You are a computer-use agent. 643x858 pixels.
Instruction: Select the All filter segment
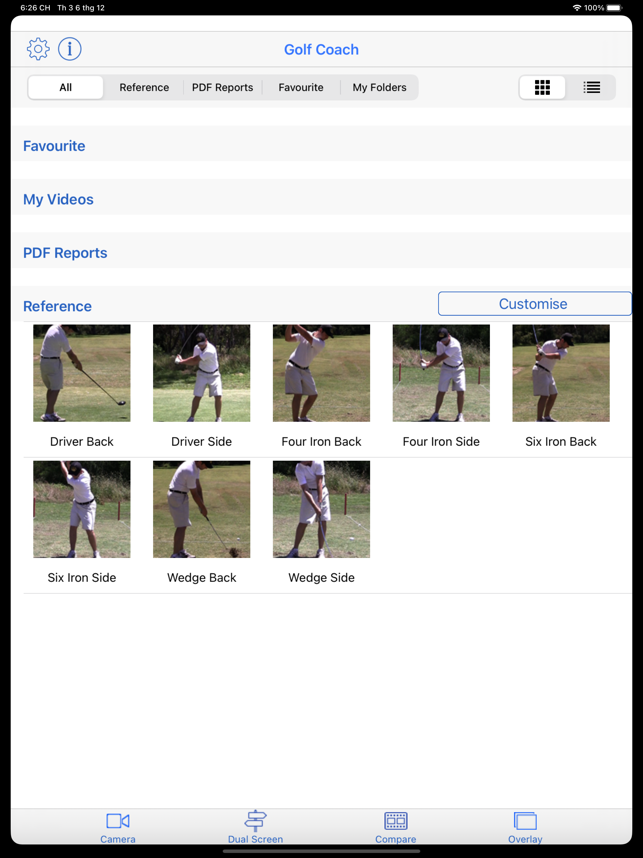66,87
